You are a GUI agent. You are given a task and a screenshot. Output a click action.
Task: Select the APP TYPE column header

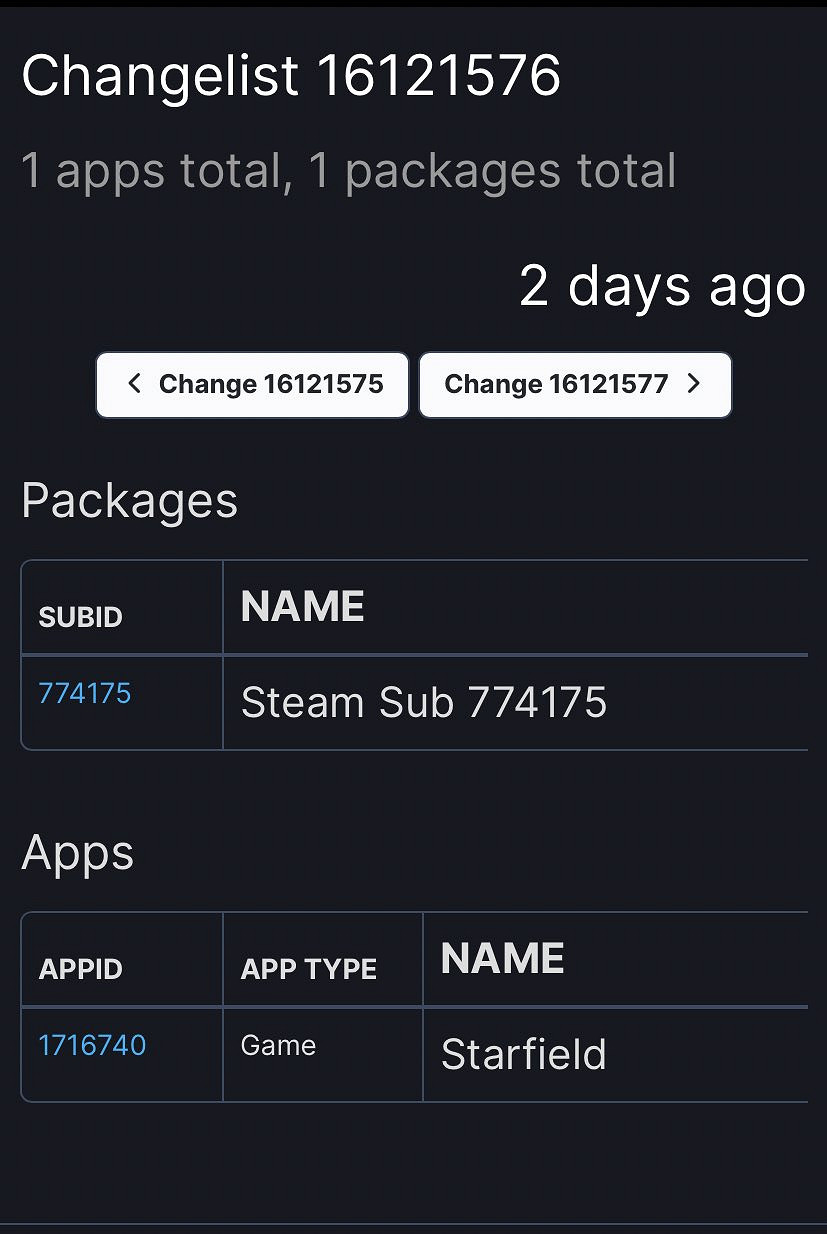tap(307, 968)
